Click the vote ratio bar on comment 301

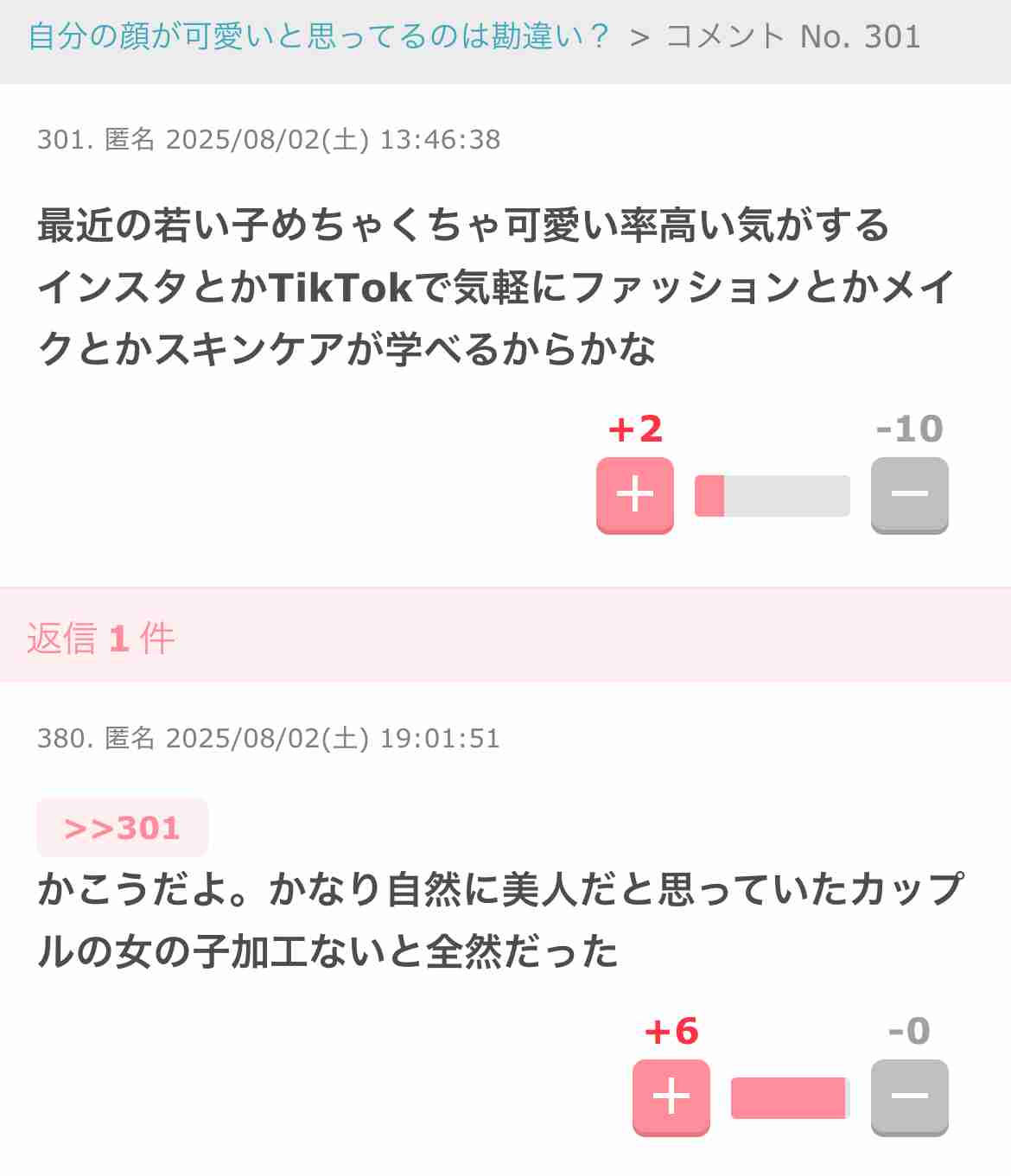click(772, 495)
